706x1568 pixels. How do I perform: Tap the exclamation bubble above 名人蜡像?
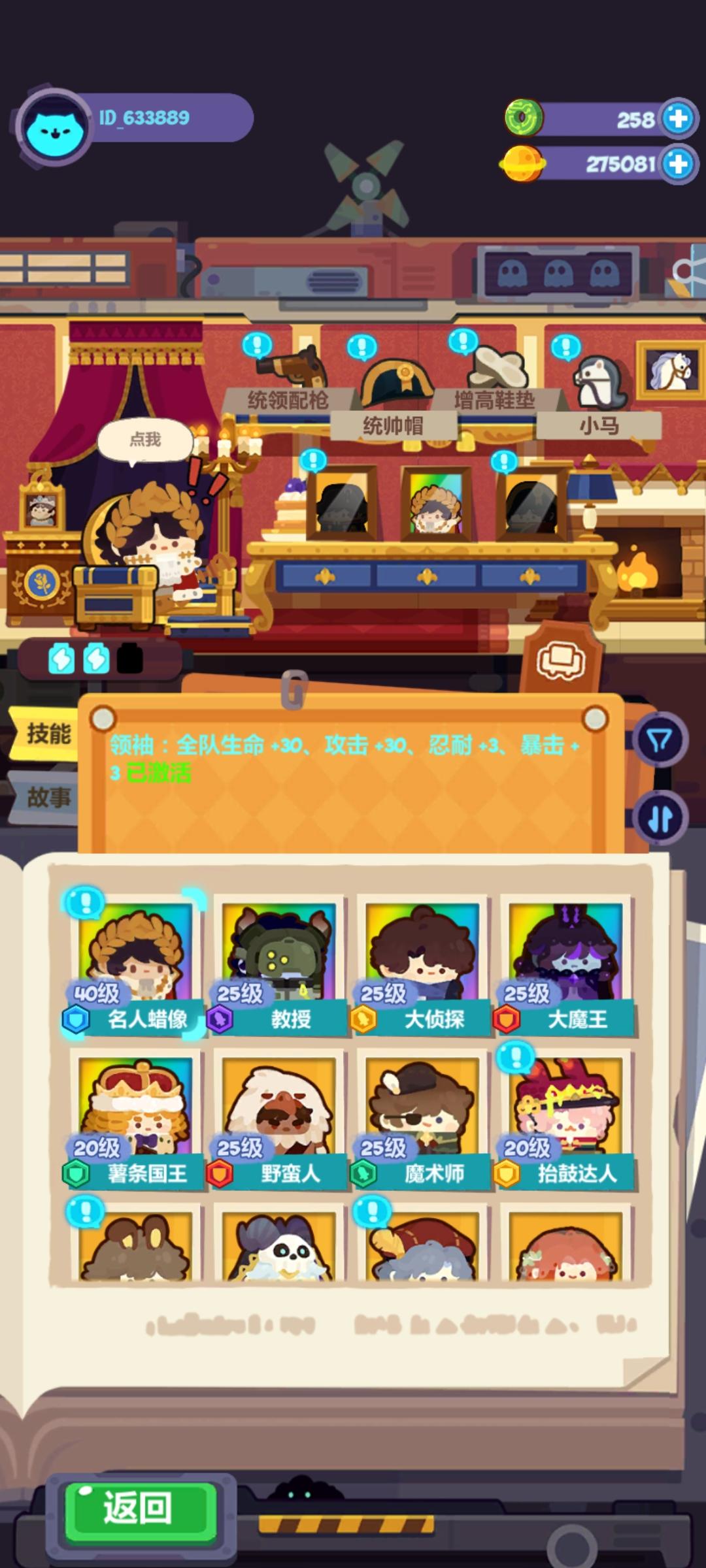coord(83,902)
